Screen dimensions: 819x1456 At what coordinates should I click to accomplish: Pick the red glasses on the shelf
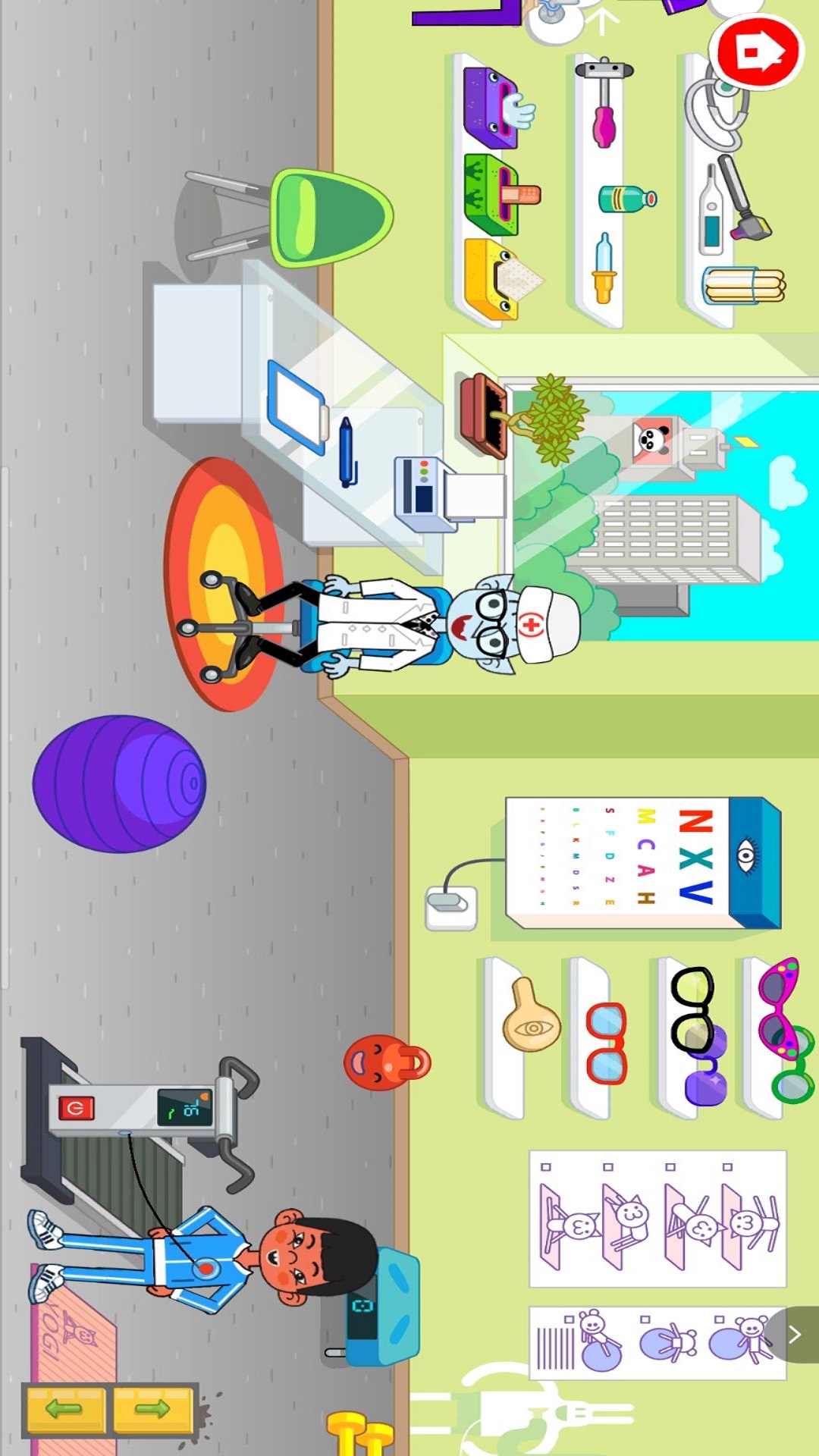click(606, 1043)
